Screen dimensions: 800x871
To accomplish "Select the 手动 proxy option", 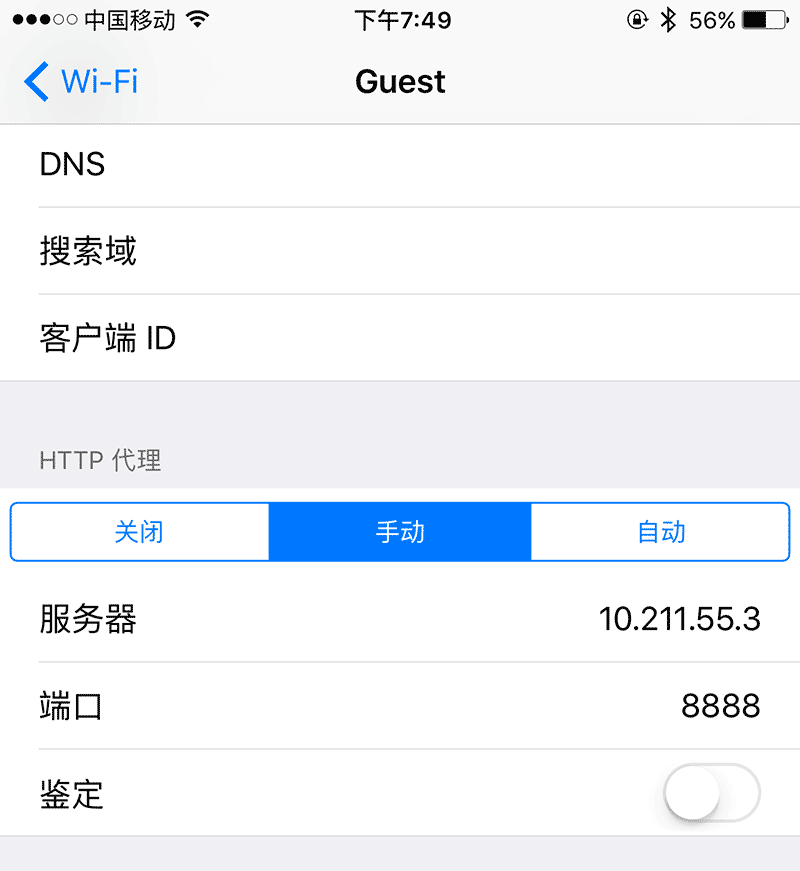I will (x=400, y=531).
